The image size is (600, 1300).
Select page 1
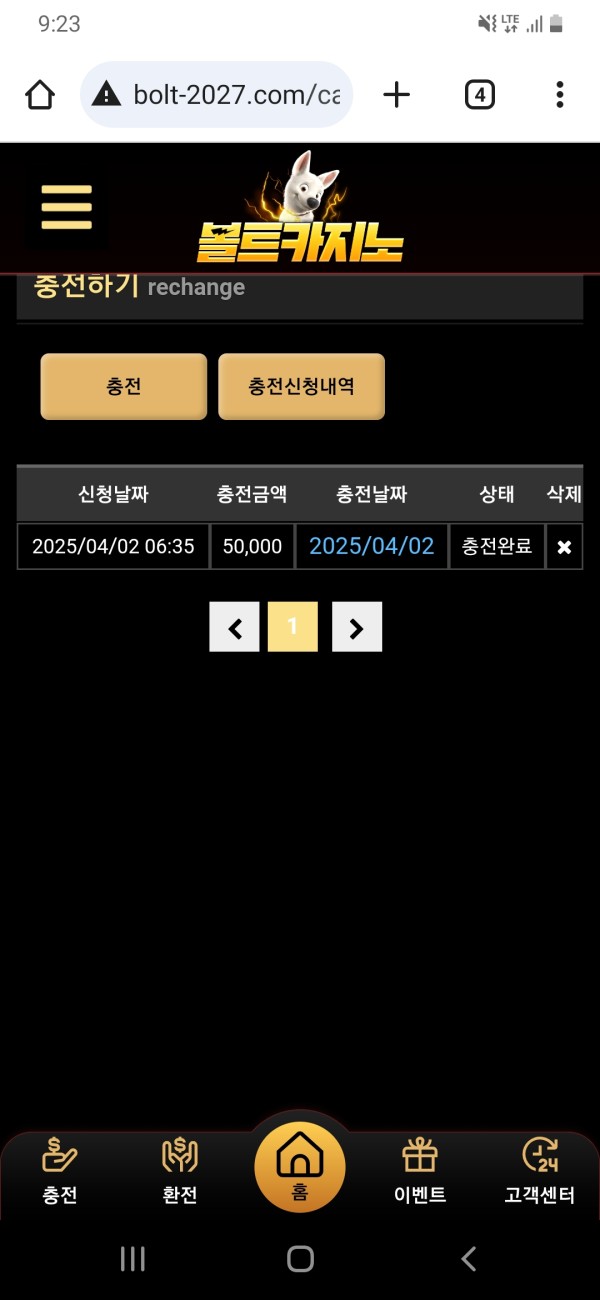(x=293, y=627)
